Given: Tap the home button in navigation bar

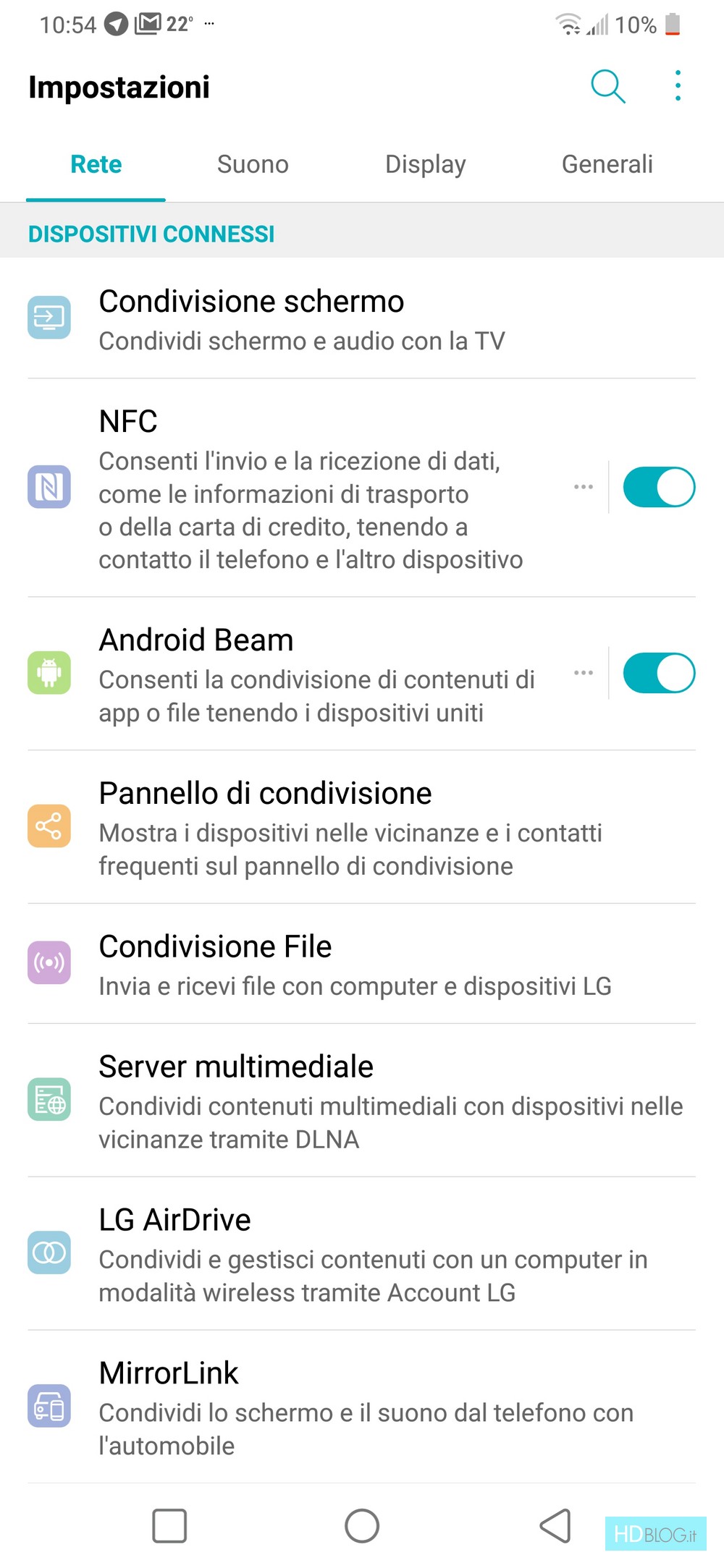Looking at the screenshot, I should click(362, 1526).
